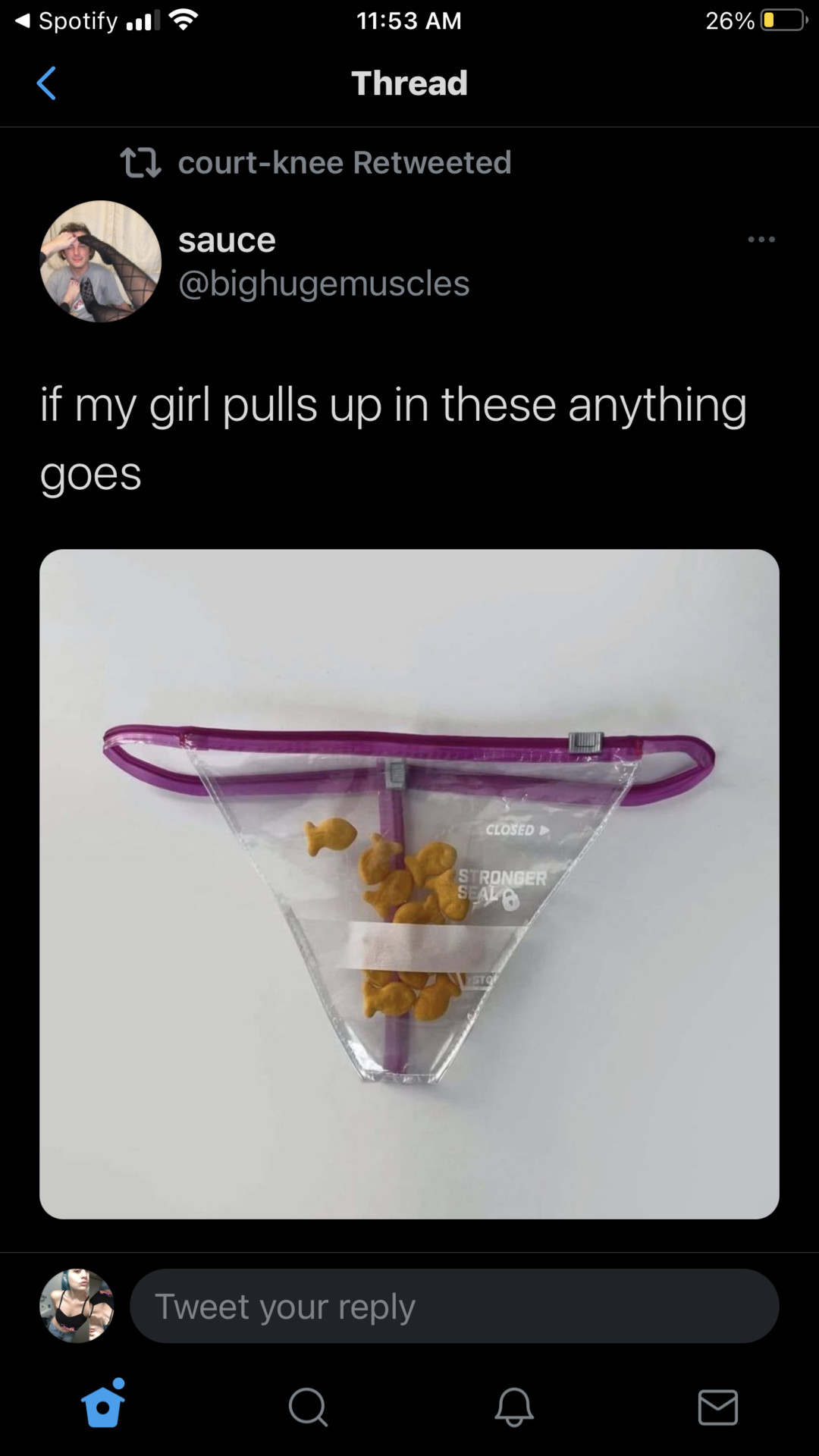Open the Search tab
The width and height of the screenshot is (819, 1456).
click(308, 1407)
